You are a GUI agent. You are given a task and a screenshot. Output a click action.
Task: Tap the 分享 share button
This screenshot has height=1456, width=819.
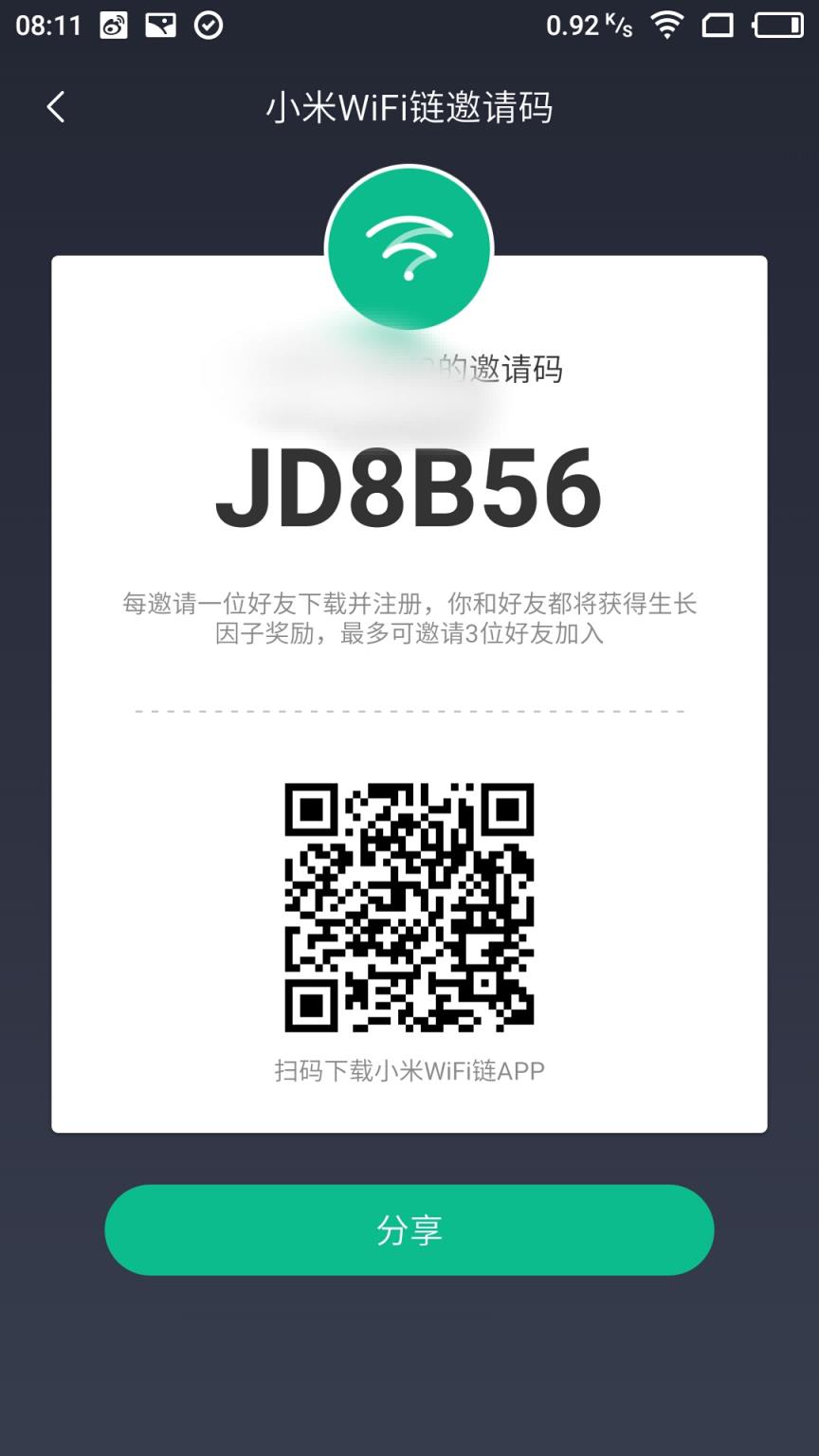coord(409,1229)
